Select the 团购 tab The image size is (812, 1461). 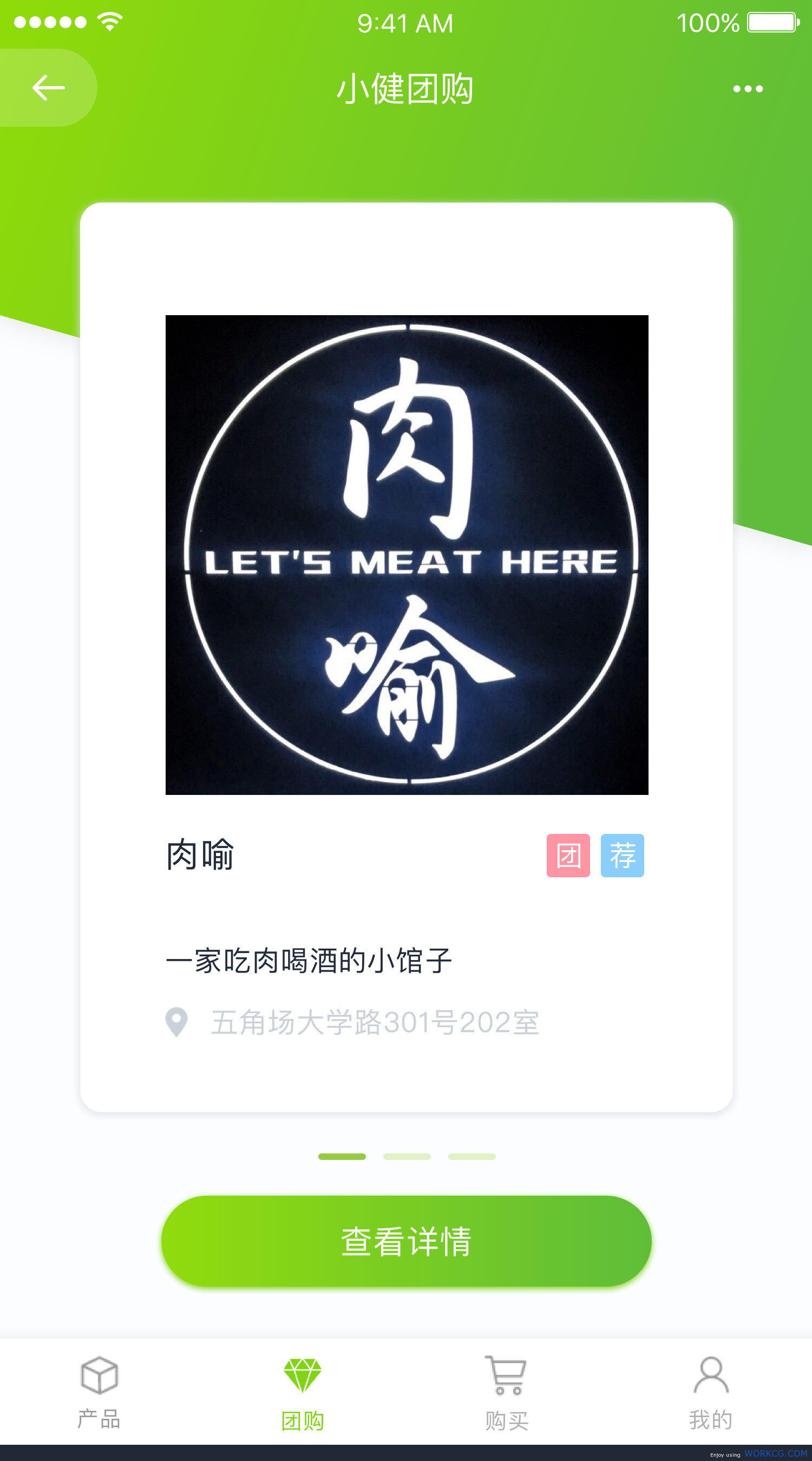pyautogui.click(x=303, y=1393)
